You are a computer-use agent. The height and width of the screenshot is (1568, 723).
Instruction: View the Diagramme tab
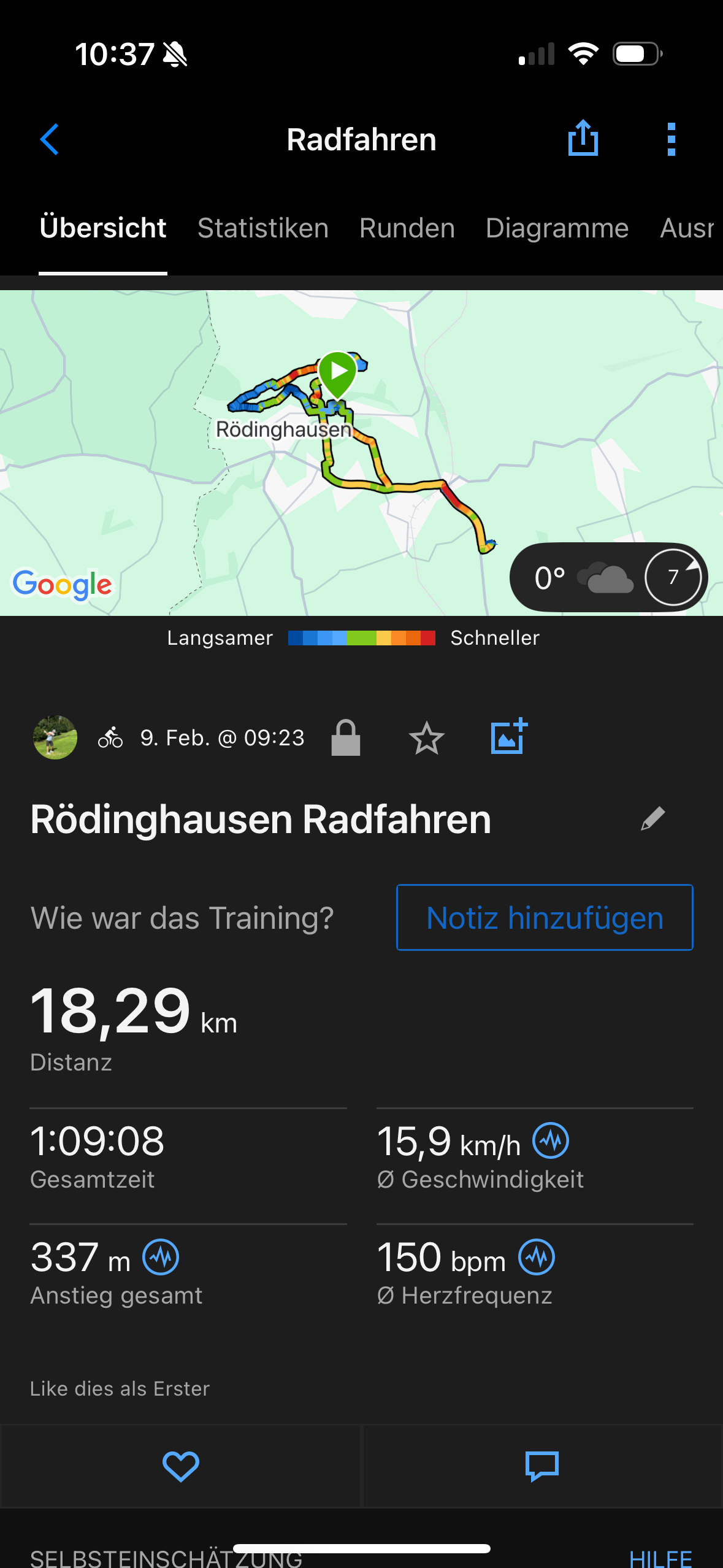[x=557, y=228]
